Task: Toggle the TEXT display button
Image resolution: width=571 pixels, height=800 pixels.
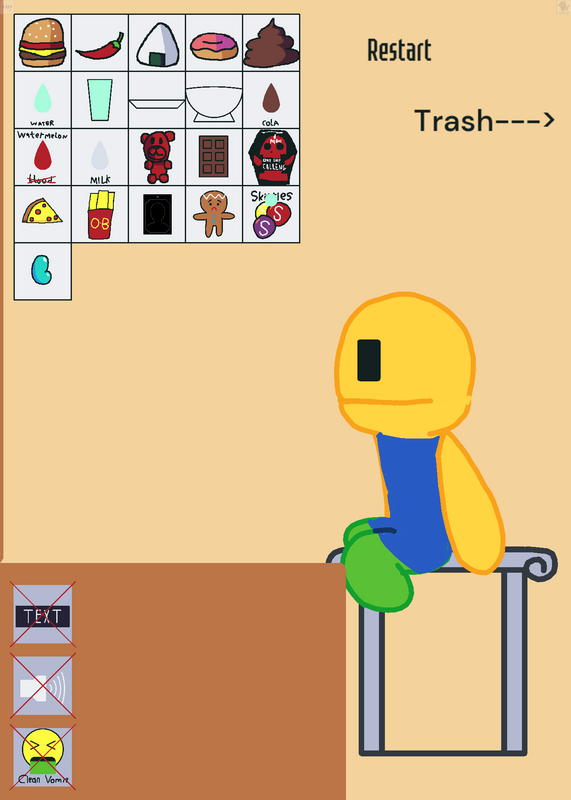Action: click(x=43, y=614)
